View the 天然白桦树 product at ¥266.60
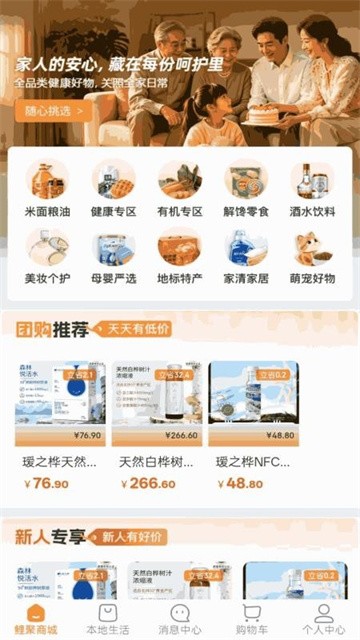Screen dimensions: 360x640 pyautogui.click(x=157, y=426)
